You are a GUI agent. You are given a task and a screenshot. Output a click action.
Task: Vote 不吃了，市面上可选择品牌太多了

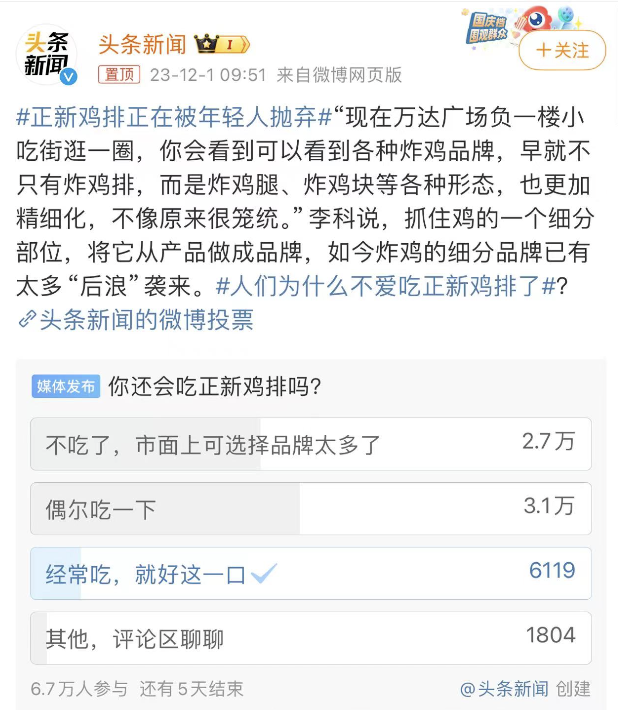pos(310,444)
